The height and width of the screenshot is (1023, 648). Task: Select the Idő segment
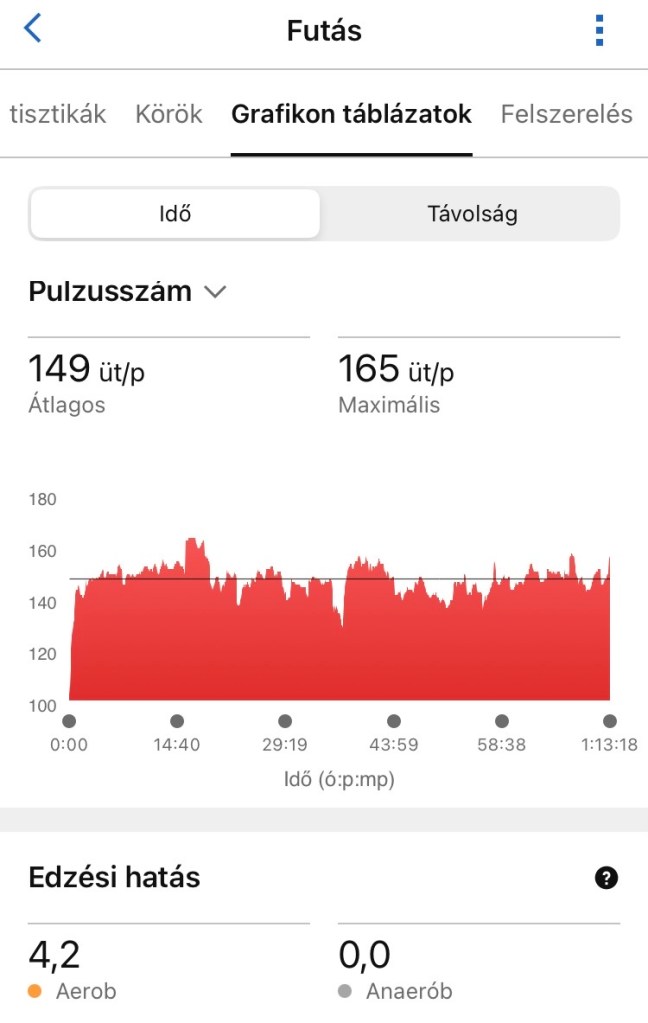175,213
